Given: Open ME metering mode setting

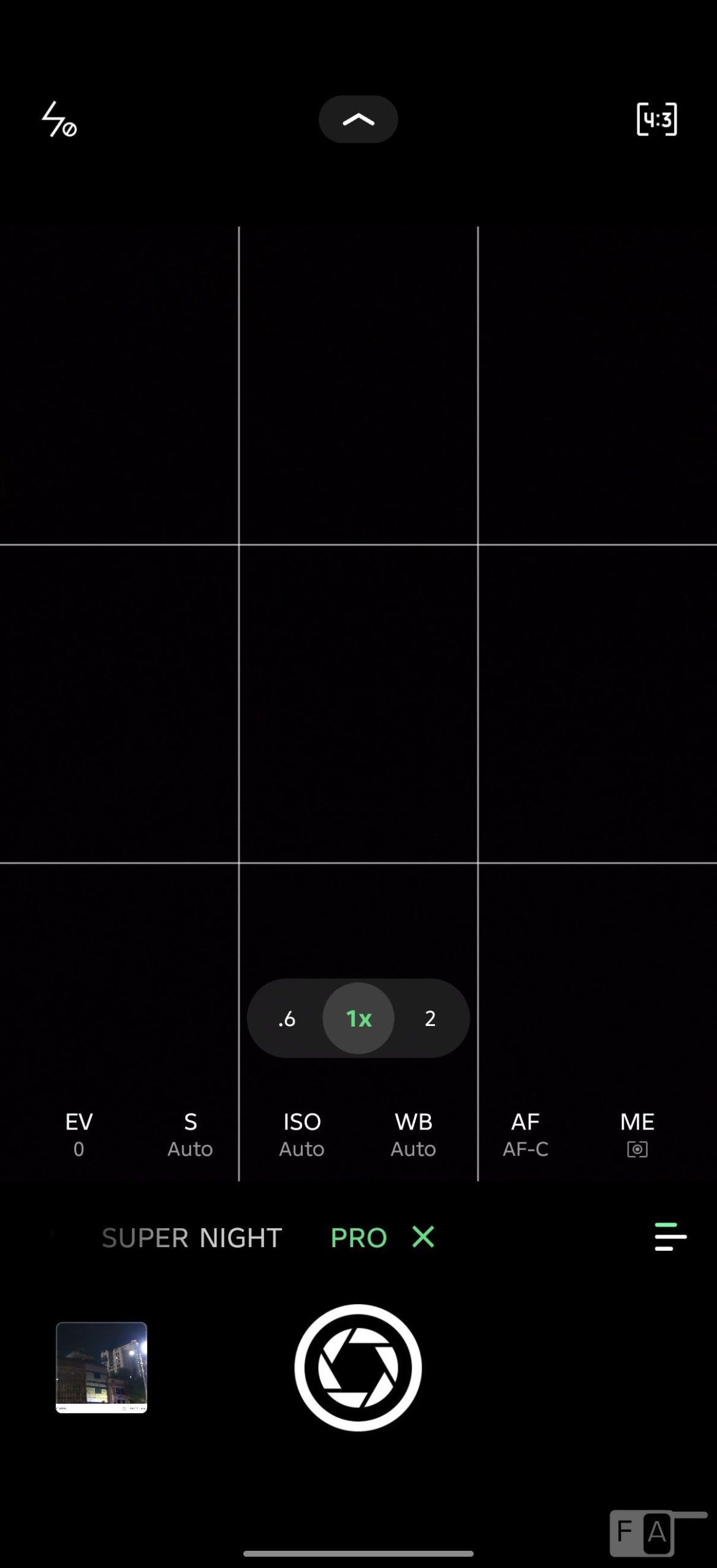Looking at the screenshot, I should [x=637, y=1134].
